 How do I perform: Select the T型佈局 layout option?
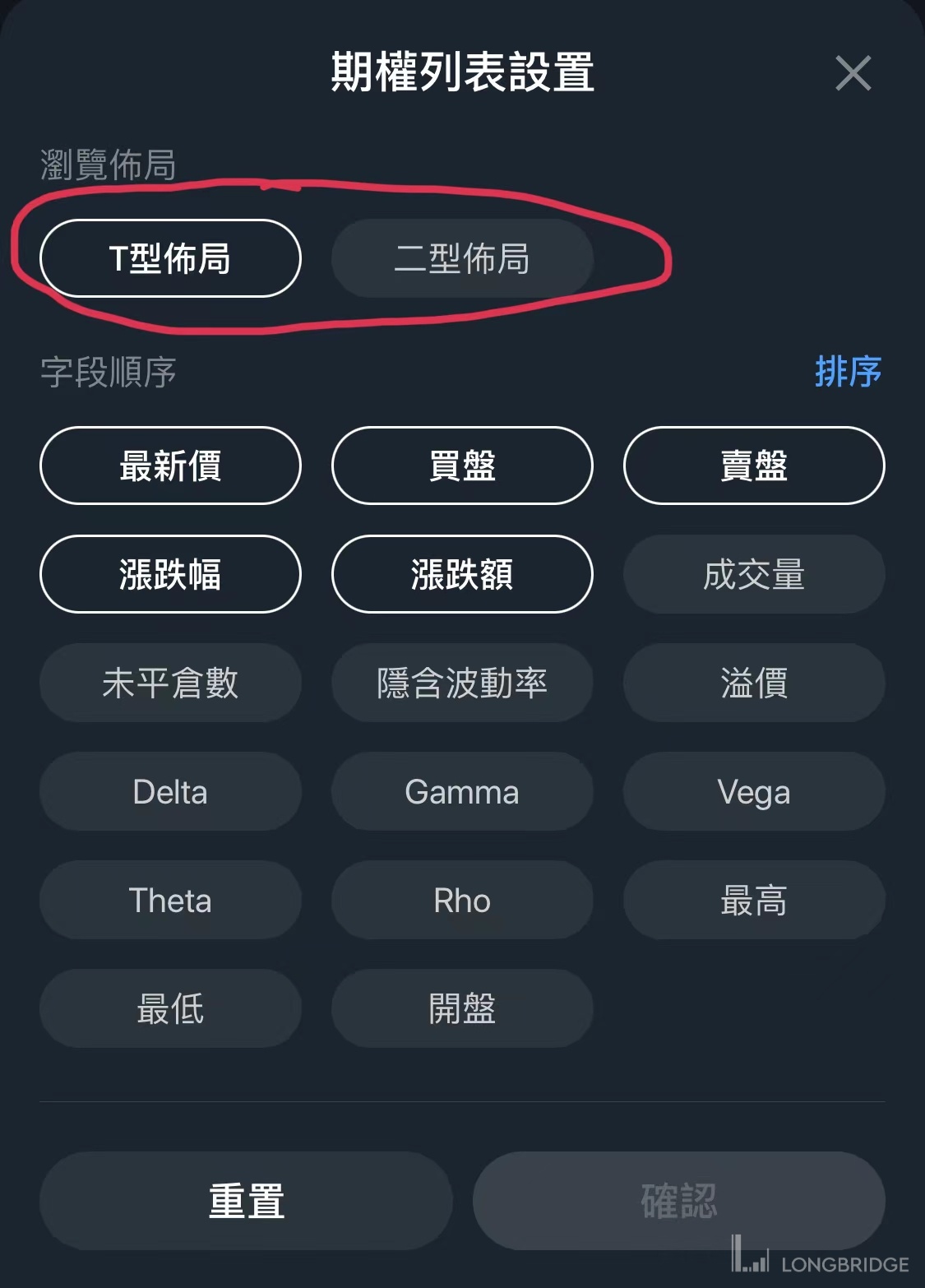(x=170, y=258)
